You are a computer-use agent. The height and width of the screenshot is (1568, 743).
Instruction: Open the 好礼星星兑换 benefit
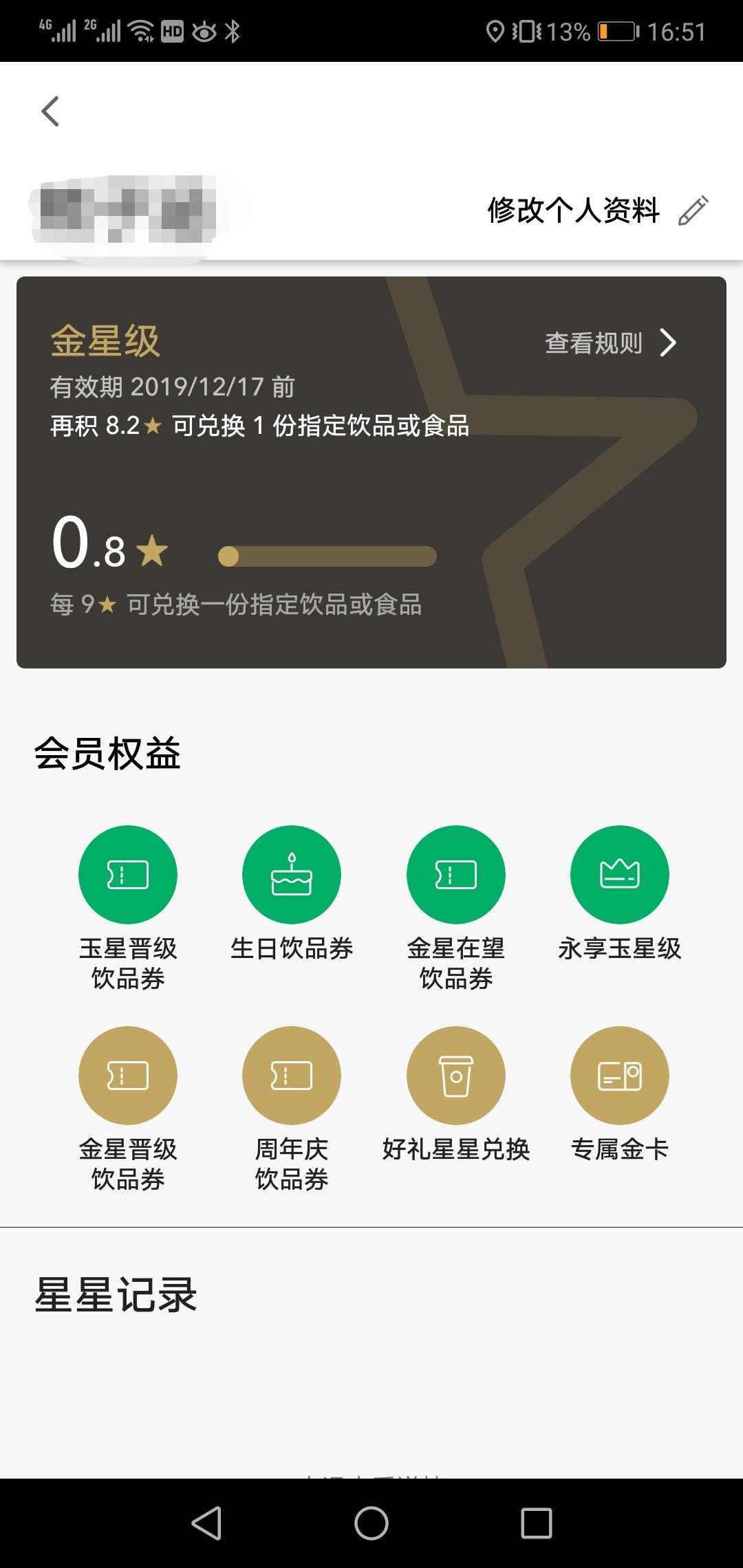[455, 1076]
